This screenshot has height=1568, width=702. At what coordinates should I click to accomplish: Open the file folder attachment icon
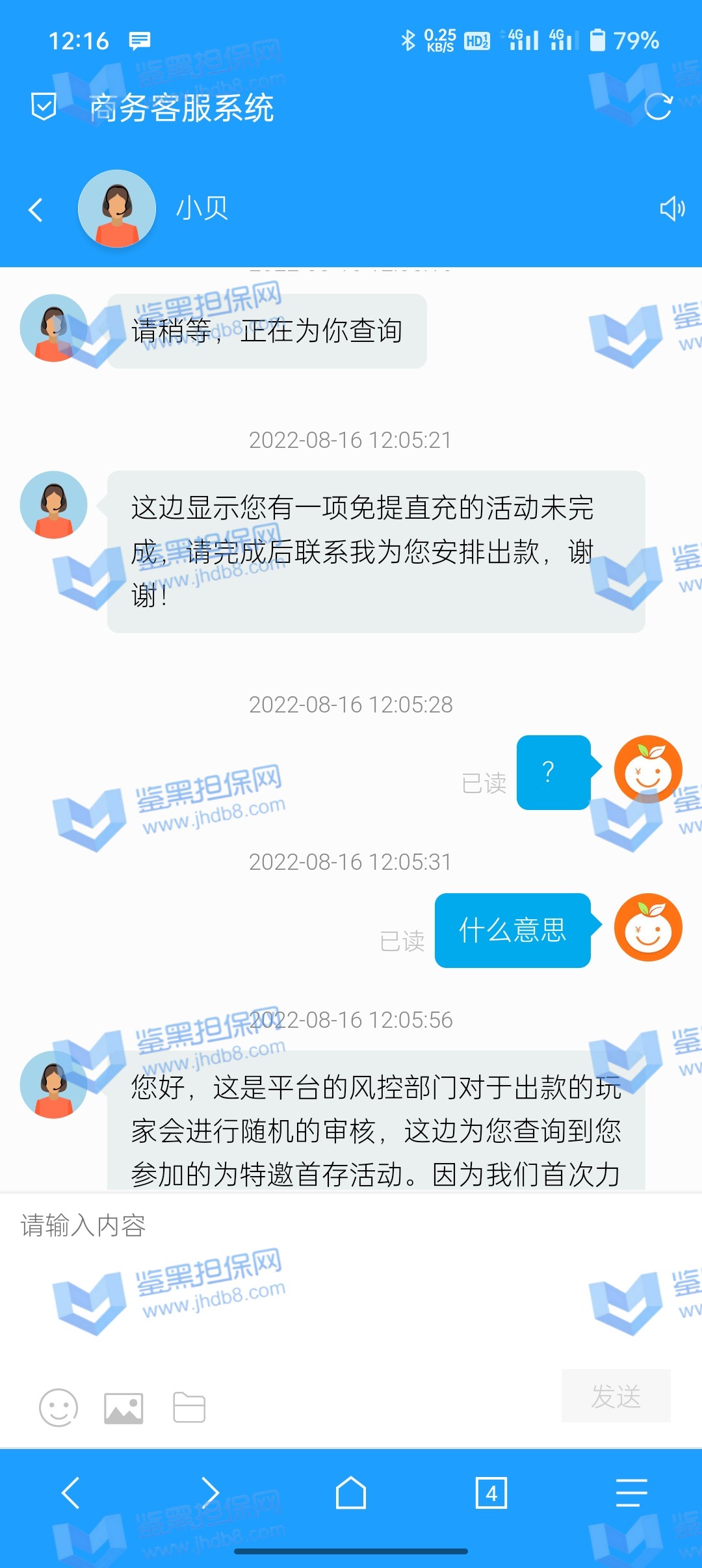pos(189,1408)
